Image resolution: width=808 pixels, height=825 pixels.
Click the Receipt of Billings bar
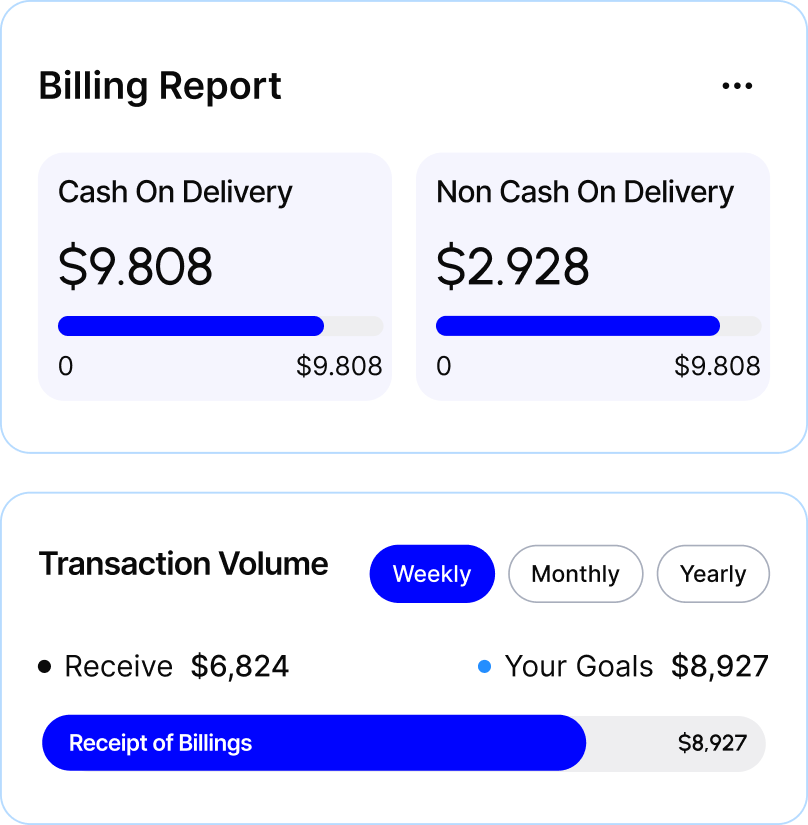click(x=313, y=742)
